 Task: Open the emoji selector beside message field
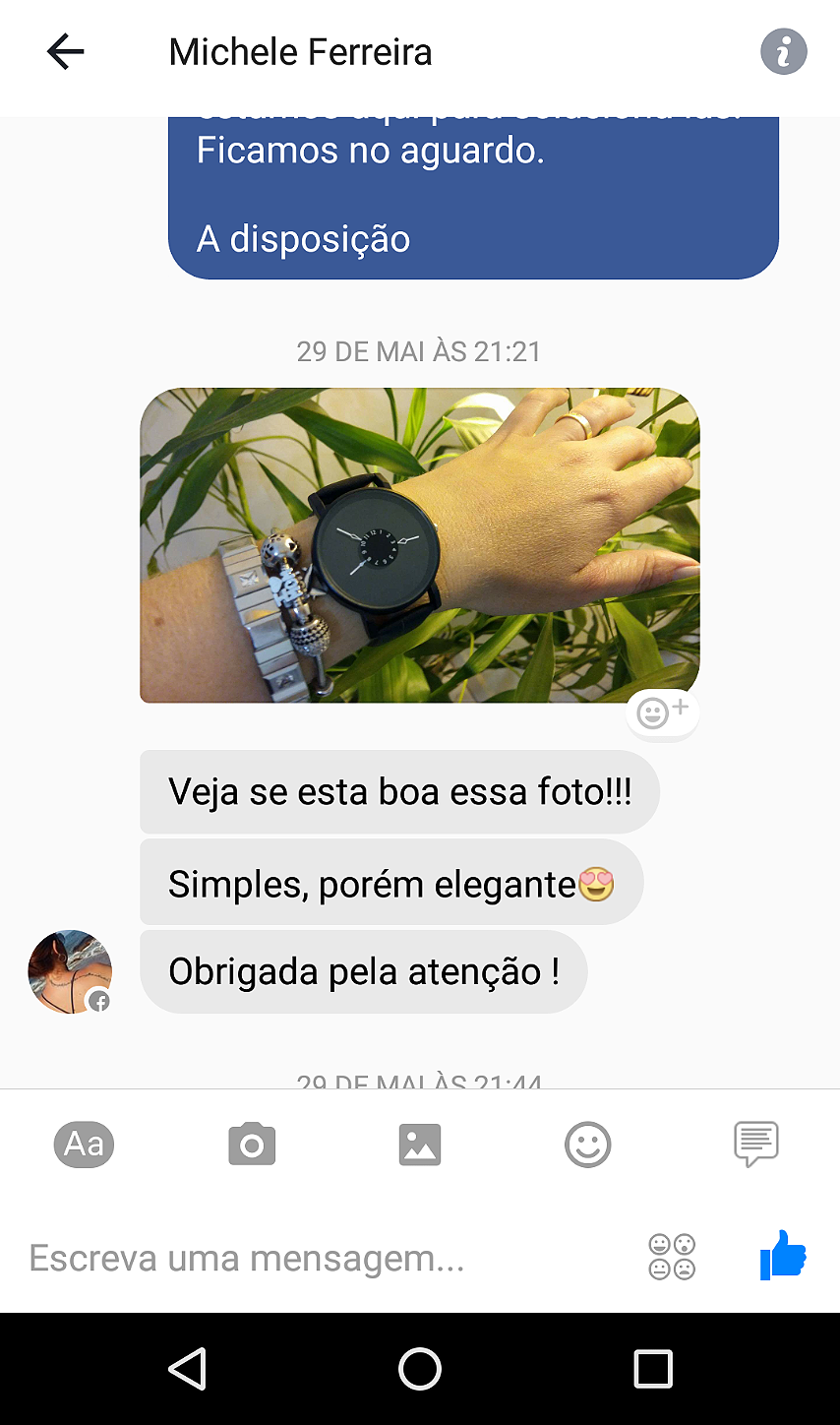coord(672,1257)
